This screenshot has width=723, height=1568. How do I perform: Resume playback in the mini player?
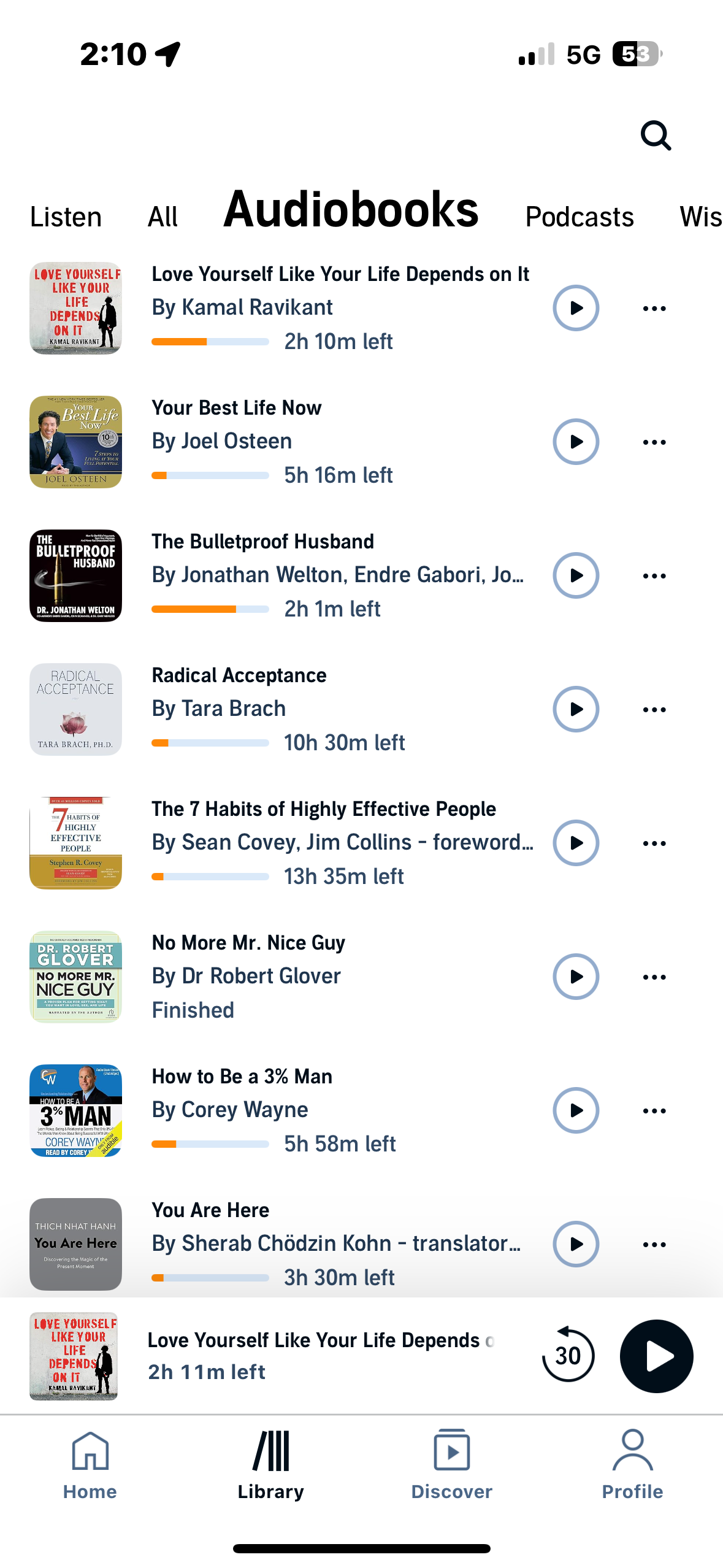656,1356
